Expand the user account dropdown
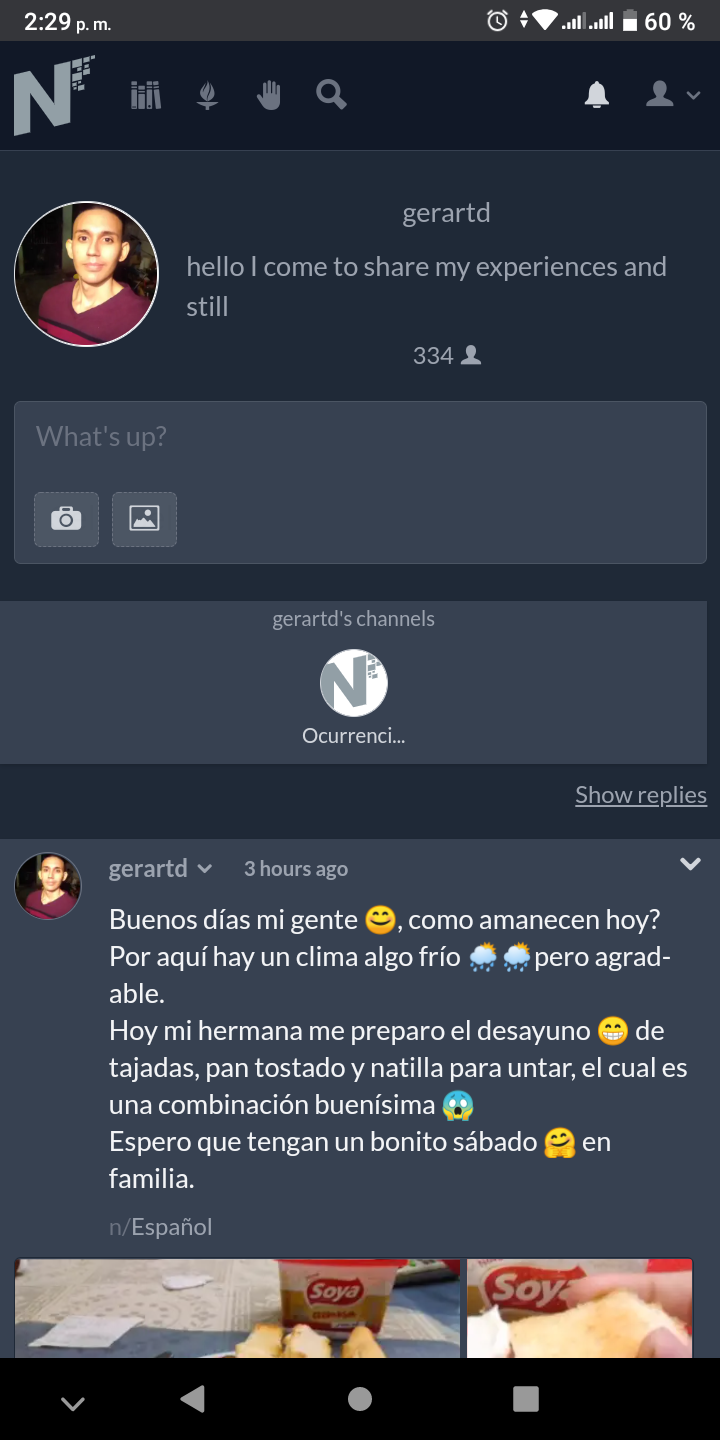The height and width of the screenshot is (1440, 720). click(672, 95)
